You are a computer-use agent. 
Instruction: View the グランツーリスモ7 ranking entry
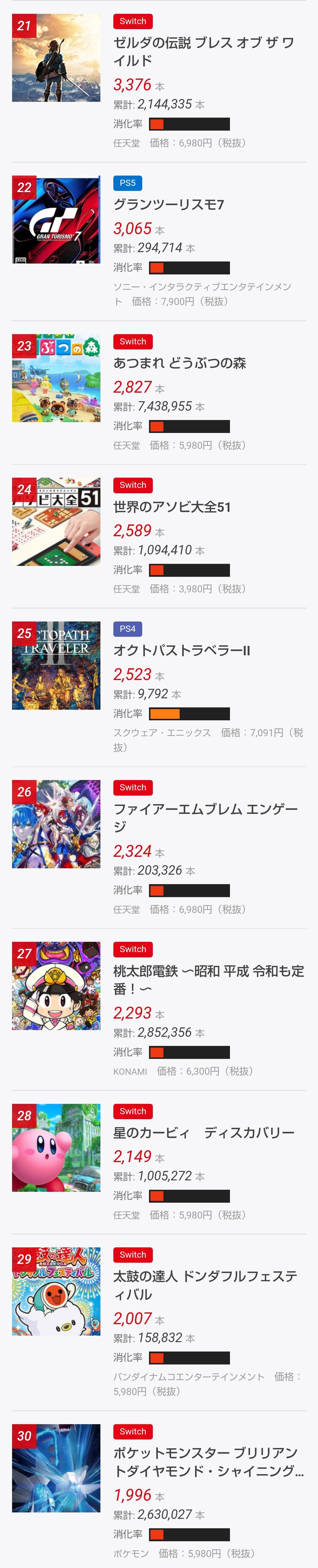(x=169, y=205)
